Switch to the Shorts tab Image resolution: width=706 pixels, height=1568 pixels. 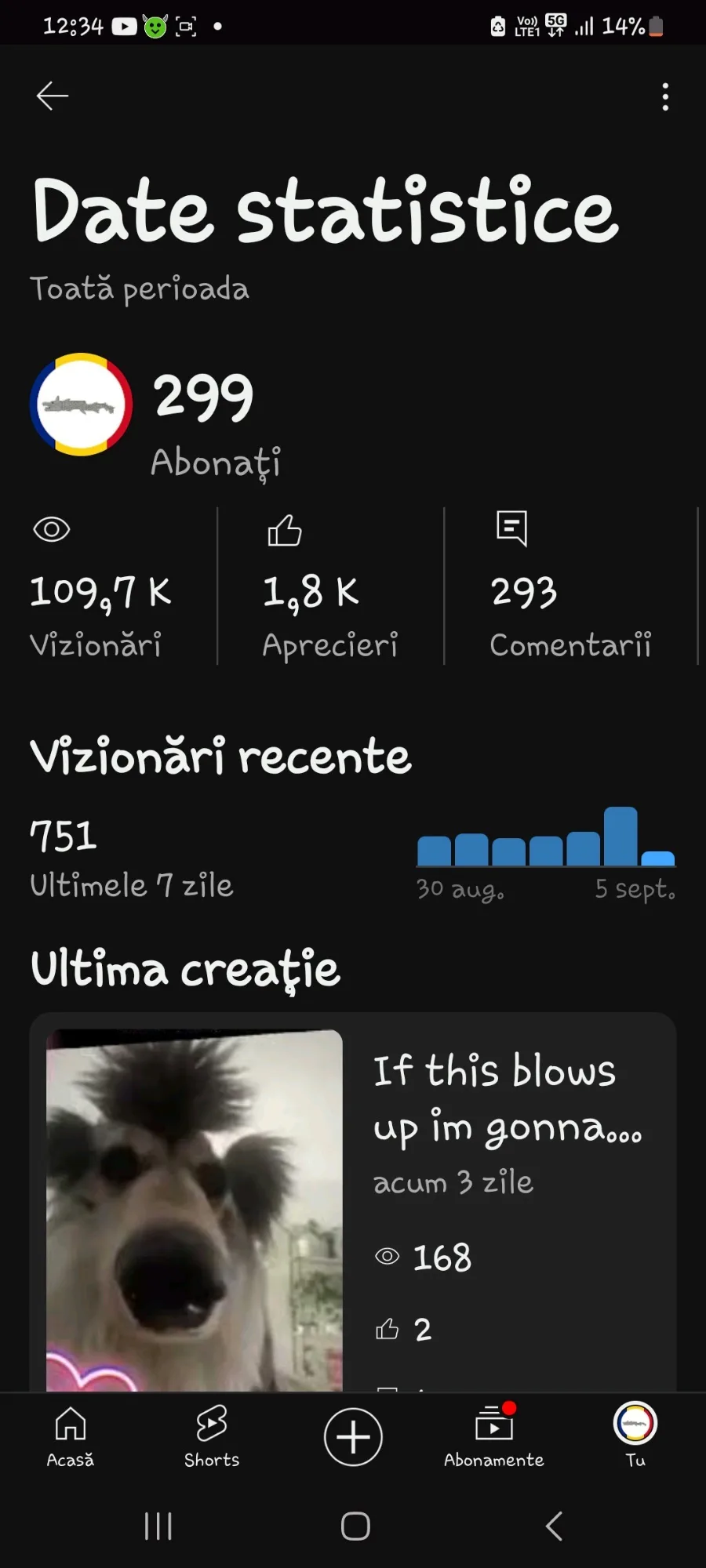[x=212, y=1436]
